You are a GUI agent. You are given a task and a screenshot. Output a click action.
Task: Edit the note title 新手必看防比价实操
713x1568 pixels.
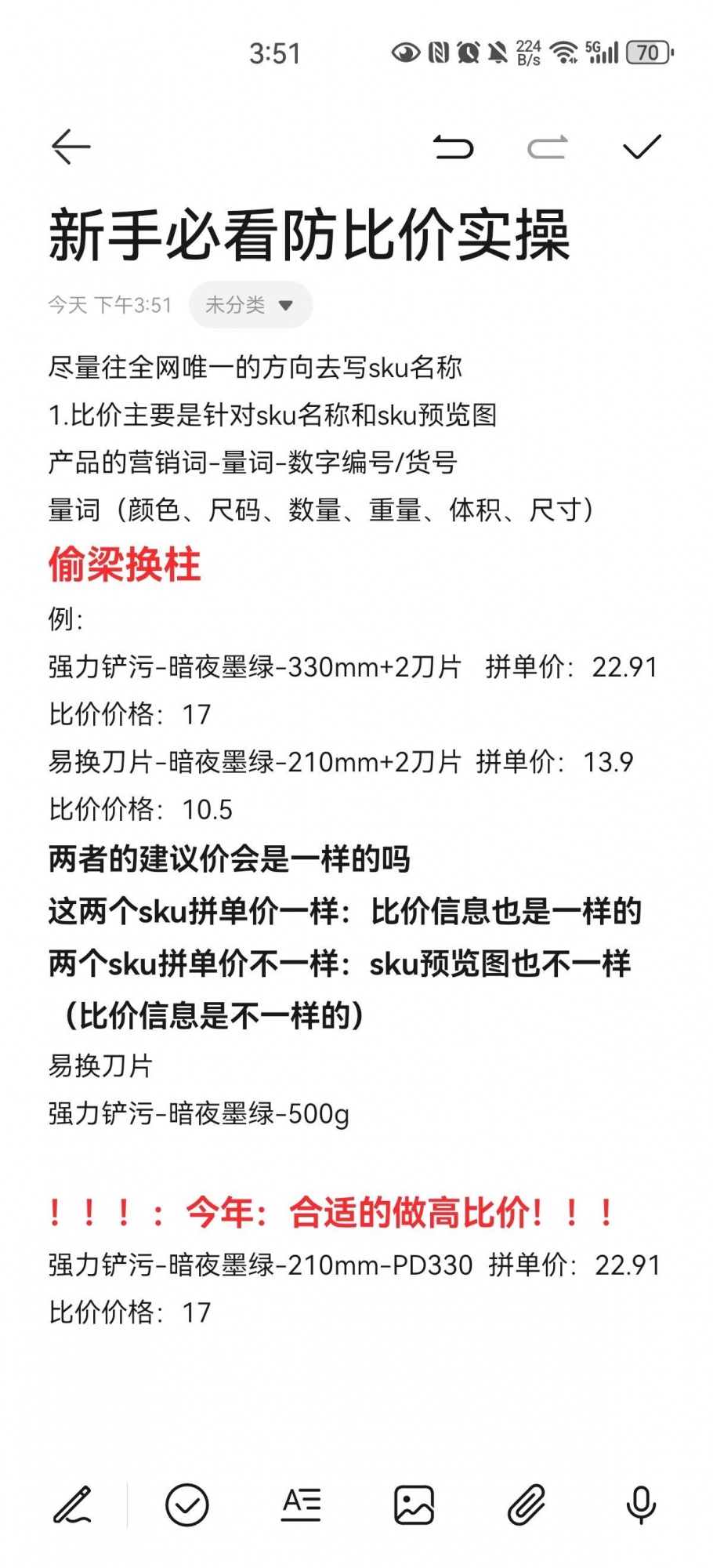(x=309, y=235)
